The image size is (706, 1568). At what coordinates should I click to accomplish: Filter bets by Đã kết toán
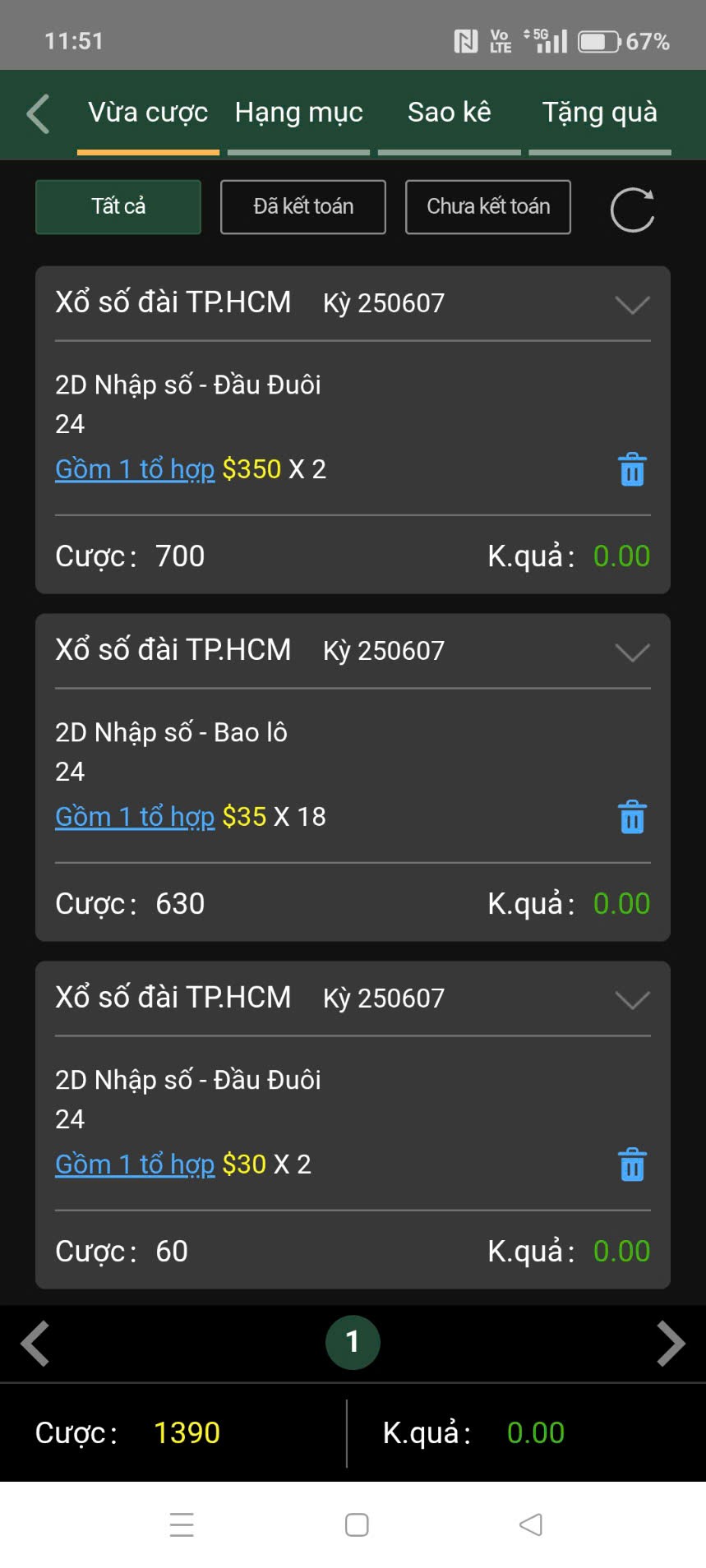pyautogui.click(x=303, y=207)
